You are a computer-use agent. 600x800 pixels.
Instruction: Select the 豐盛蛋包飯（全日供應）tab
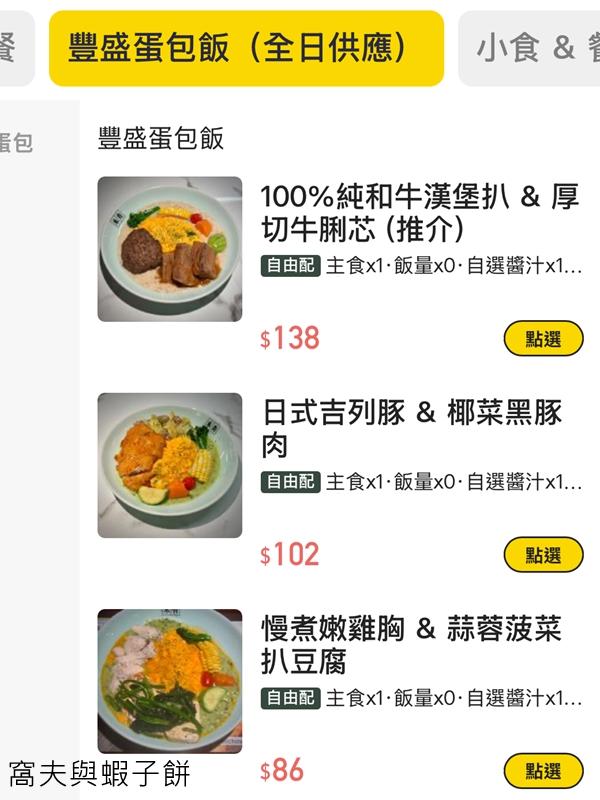click(x=246, y=48)
